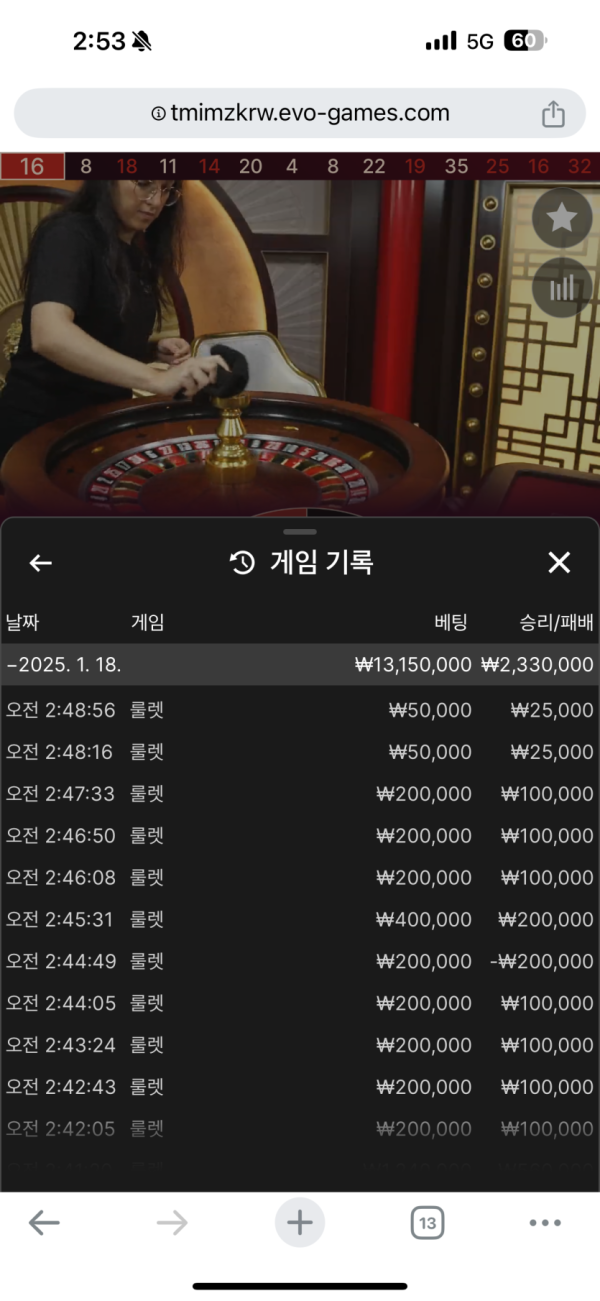Image resolution: width=600 pixels, height=1301 pixels.
Task: Open the losing round at 2:44:49
Action: pyautogui.click(x=300, y=961)
